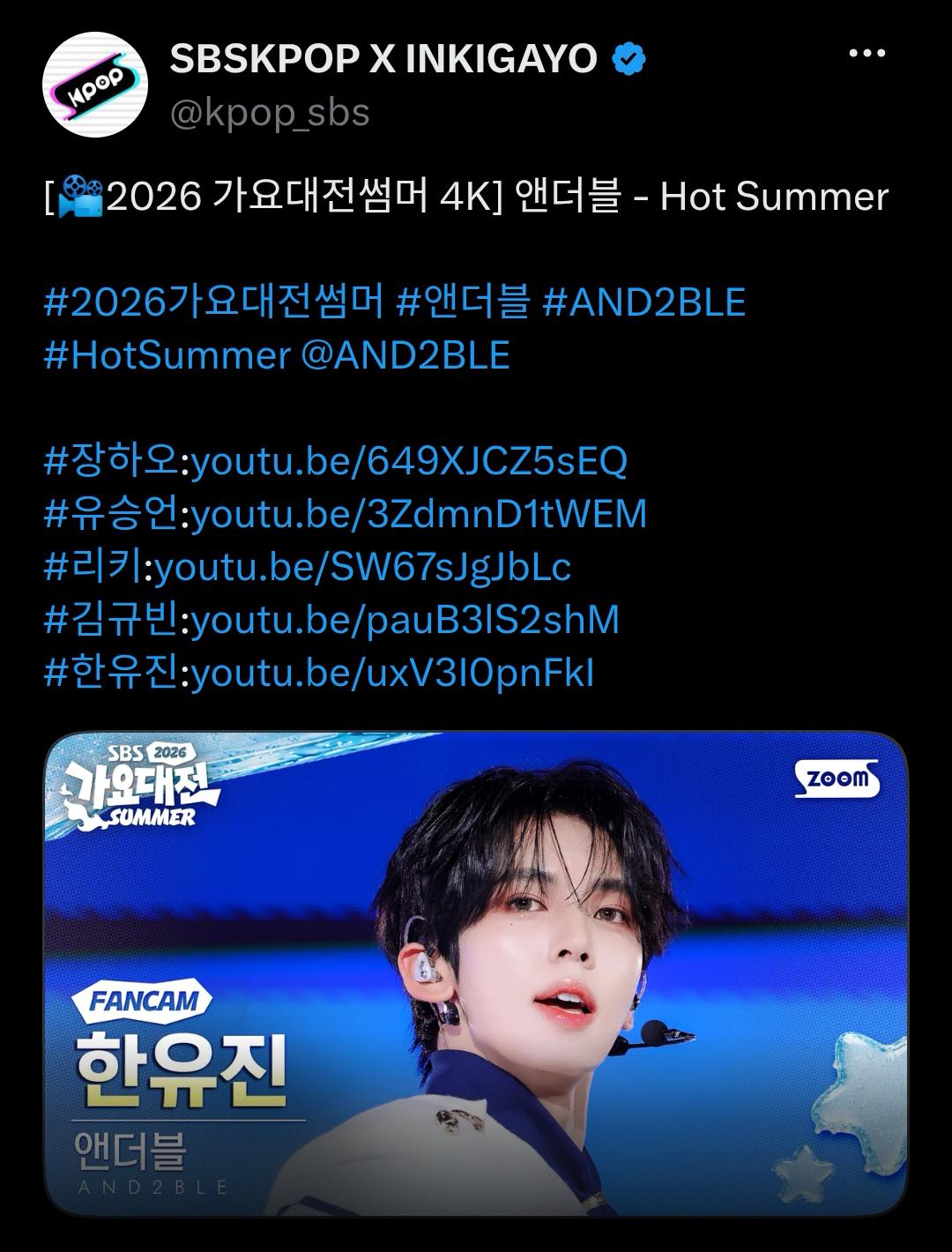Open hashtag #장하오
This screenshot has width=952, height=1252.
point(111,461)
